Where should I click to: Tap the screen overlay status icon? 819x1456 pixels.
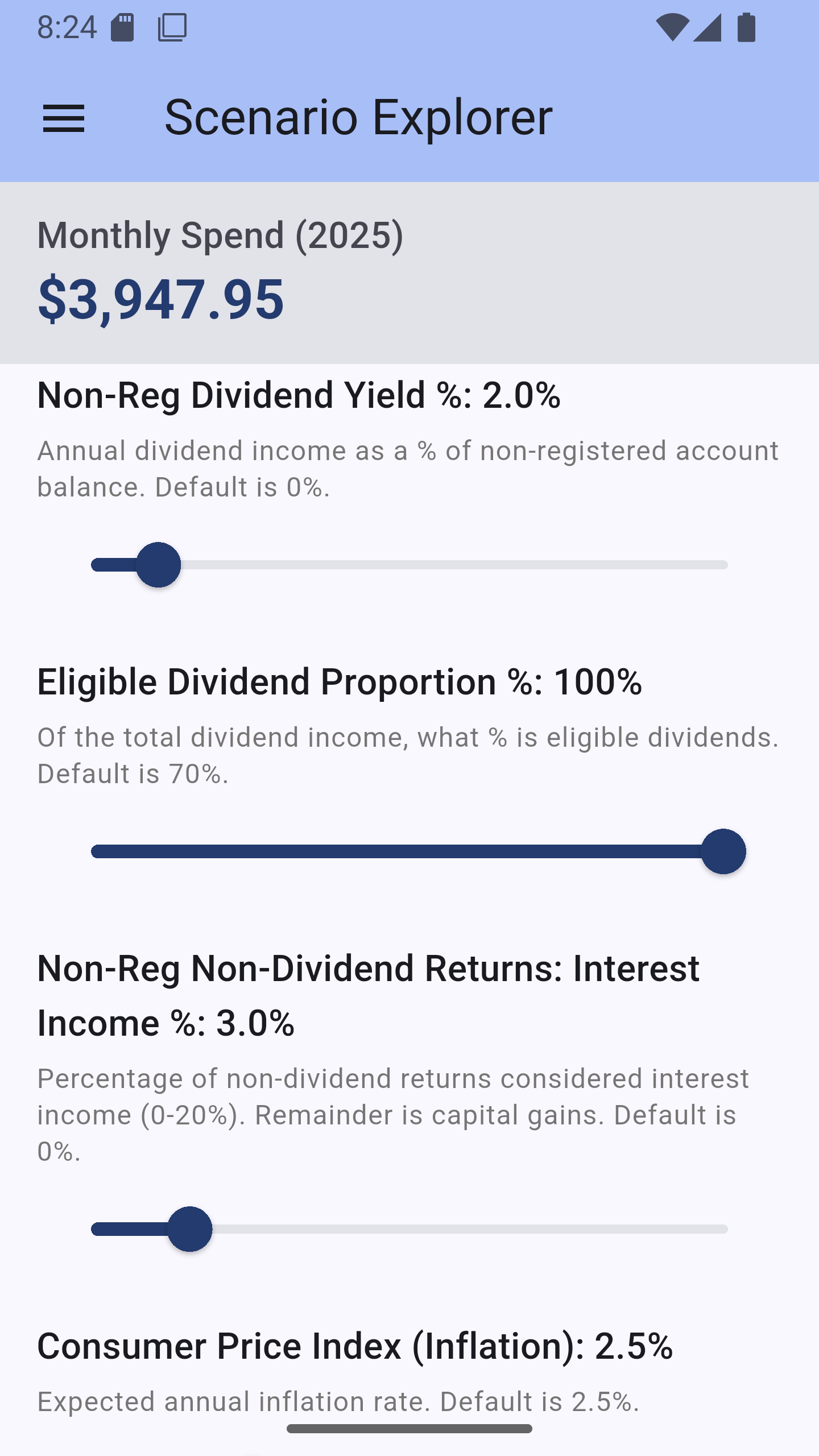(x=172, y=27)
